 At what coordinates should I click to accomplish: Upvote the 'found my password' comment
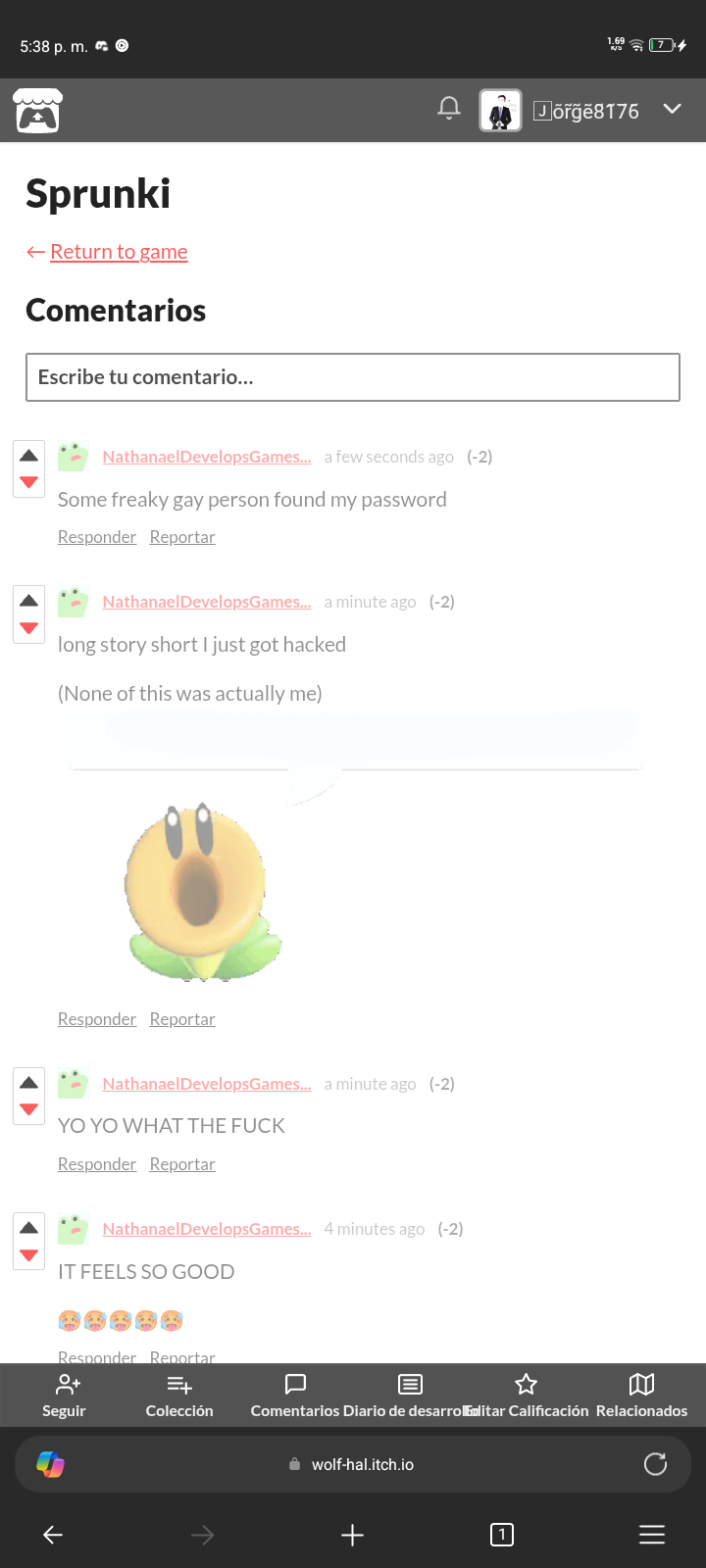coord(29,456)
